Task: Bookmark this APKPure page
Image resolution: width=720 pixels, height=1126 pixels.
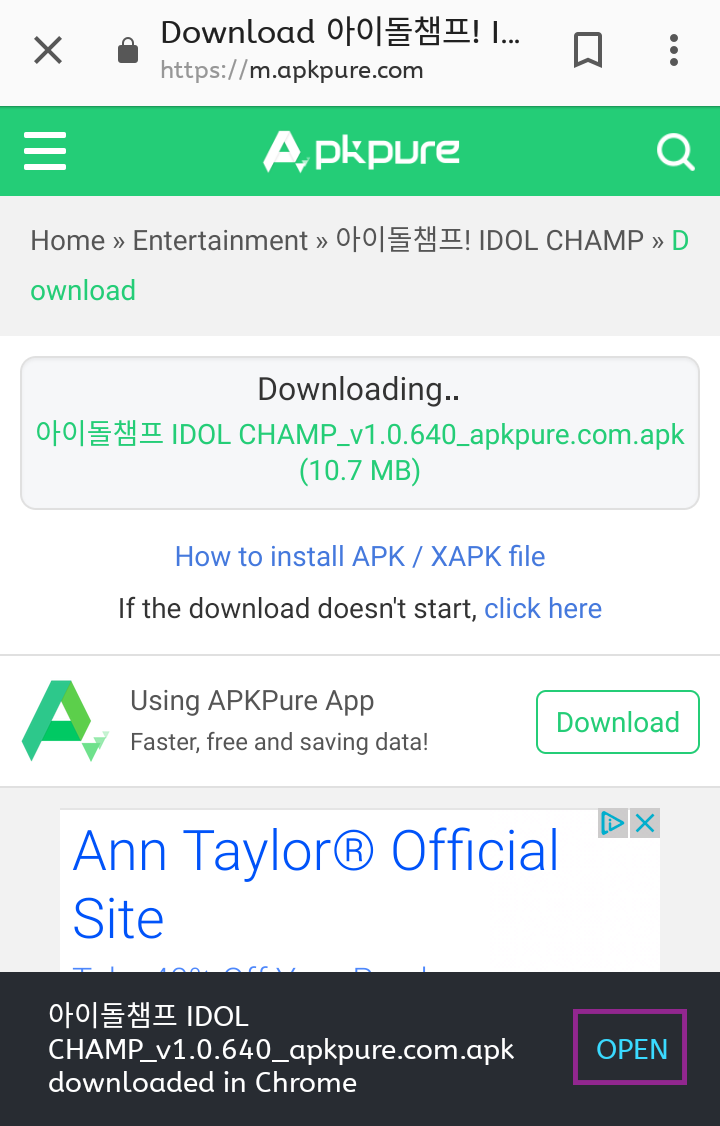Action: [588, 50]
